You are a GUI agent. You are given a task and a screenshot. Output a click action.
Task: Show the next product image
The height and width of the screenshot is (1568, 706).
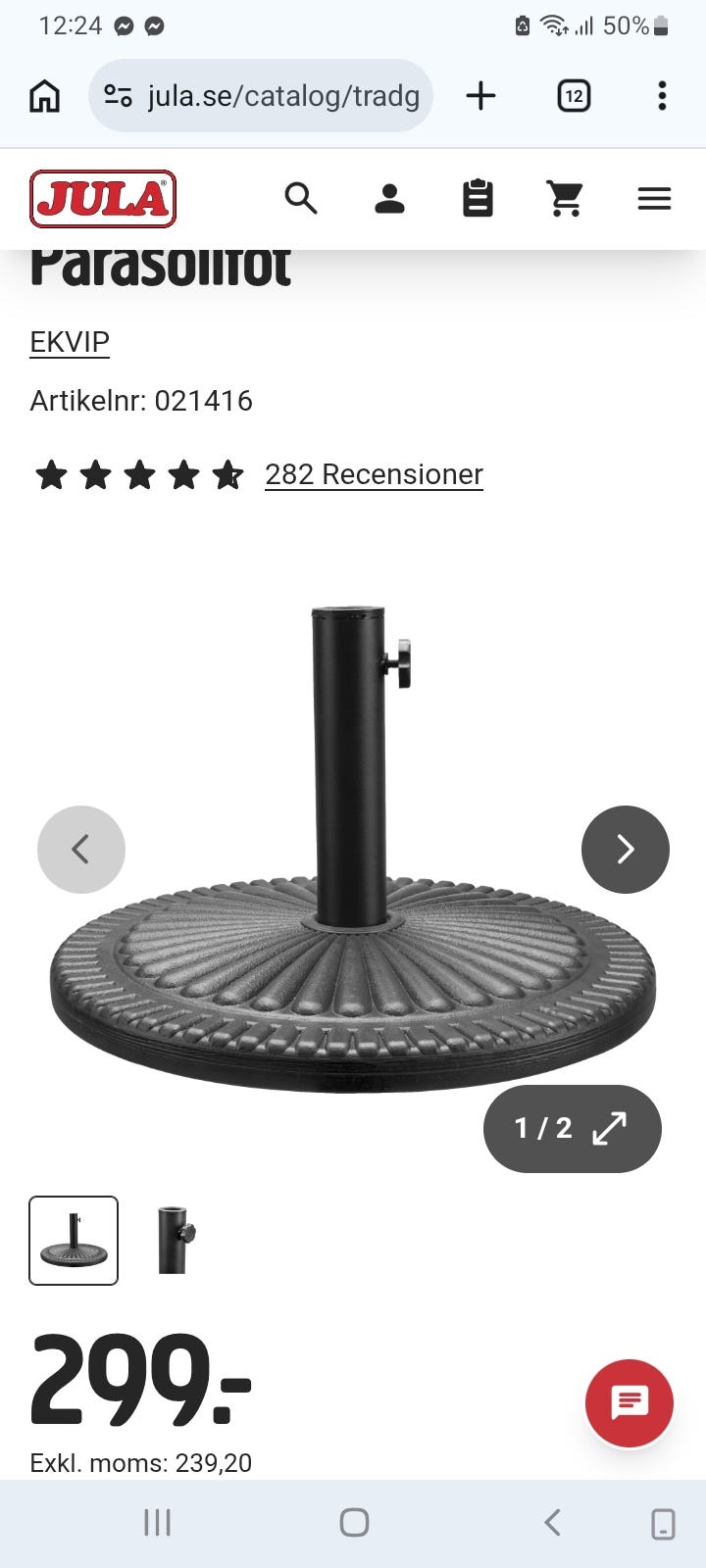click(626, 849)
